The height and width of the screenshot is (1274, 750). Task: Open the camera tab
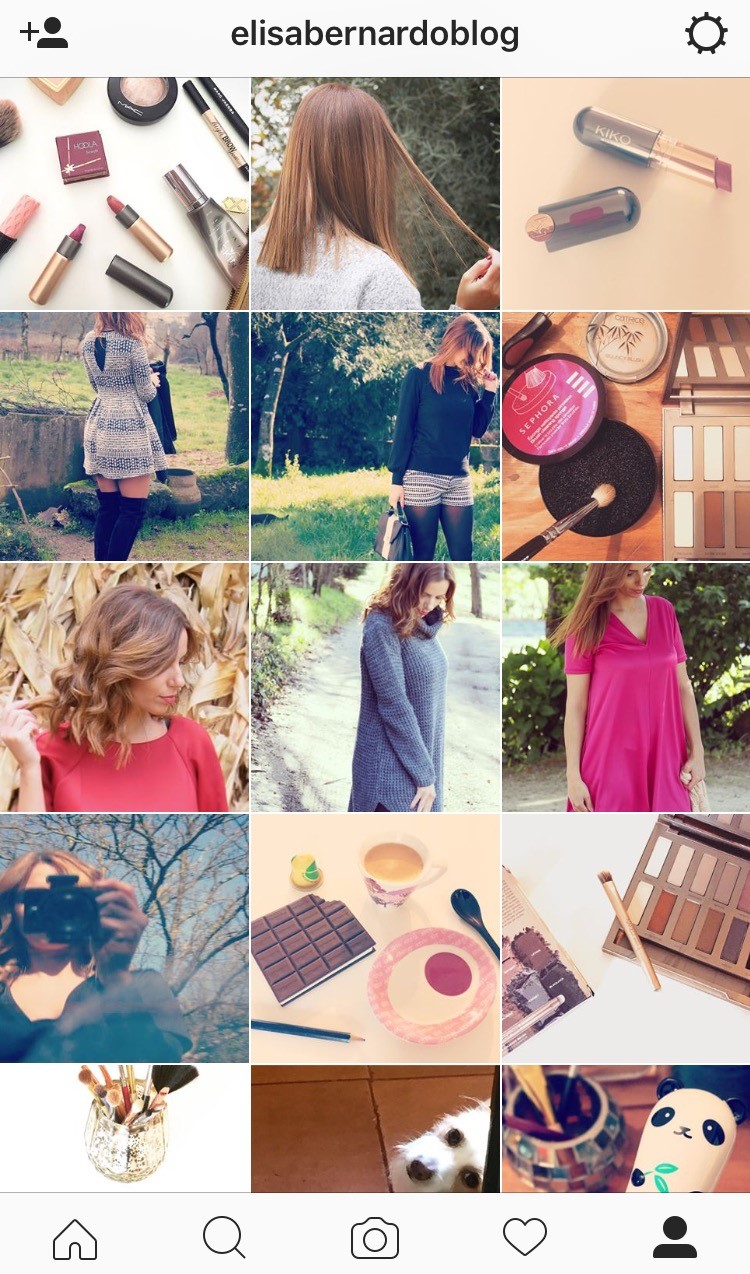(x=375, y=1238)
